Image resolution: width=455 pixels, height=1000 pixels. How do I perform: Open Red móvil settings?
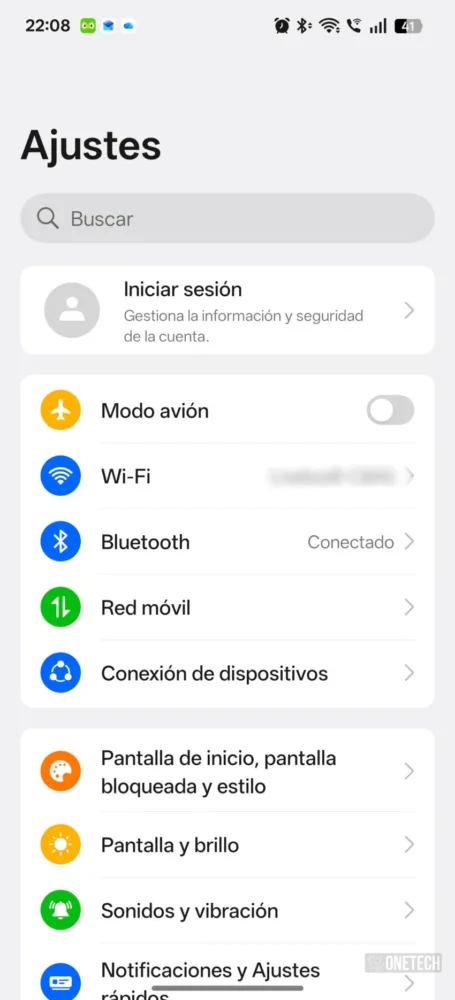coord(227,608)
